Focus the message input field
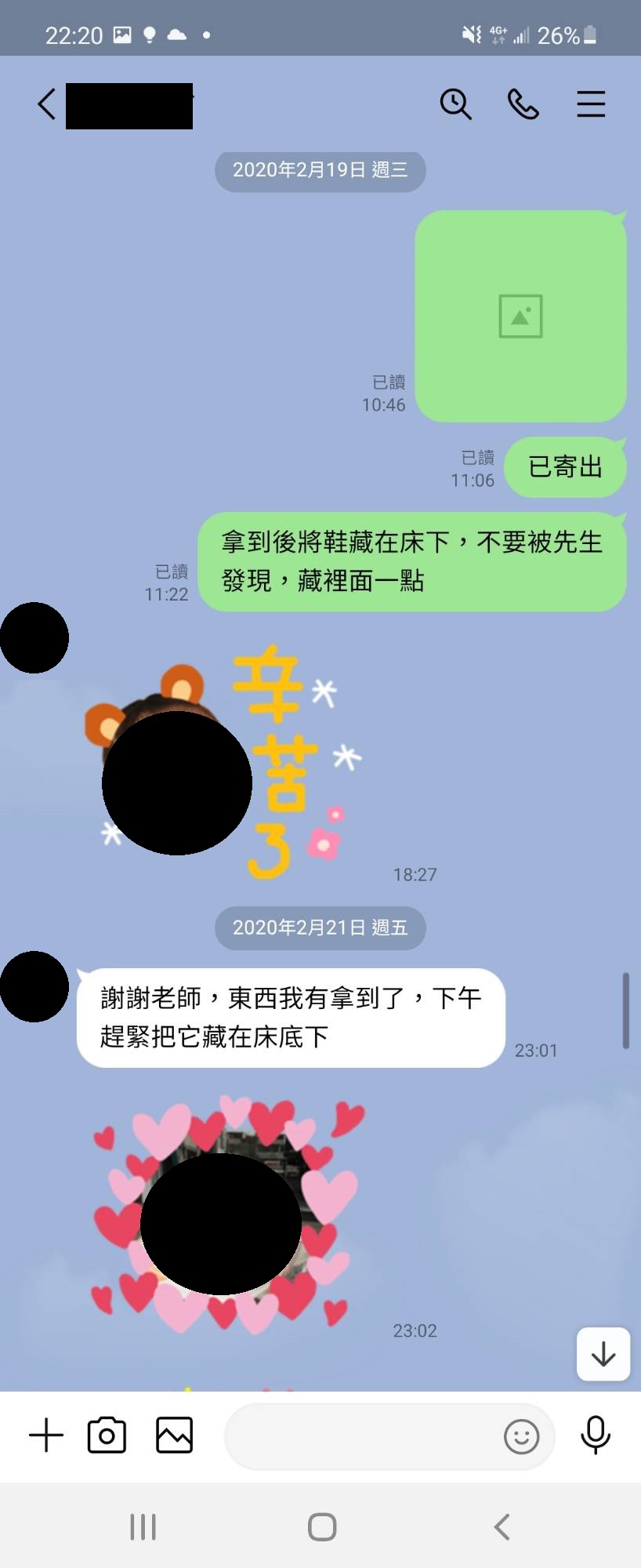 click(x=360, y=1436)
